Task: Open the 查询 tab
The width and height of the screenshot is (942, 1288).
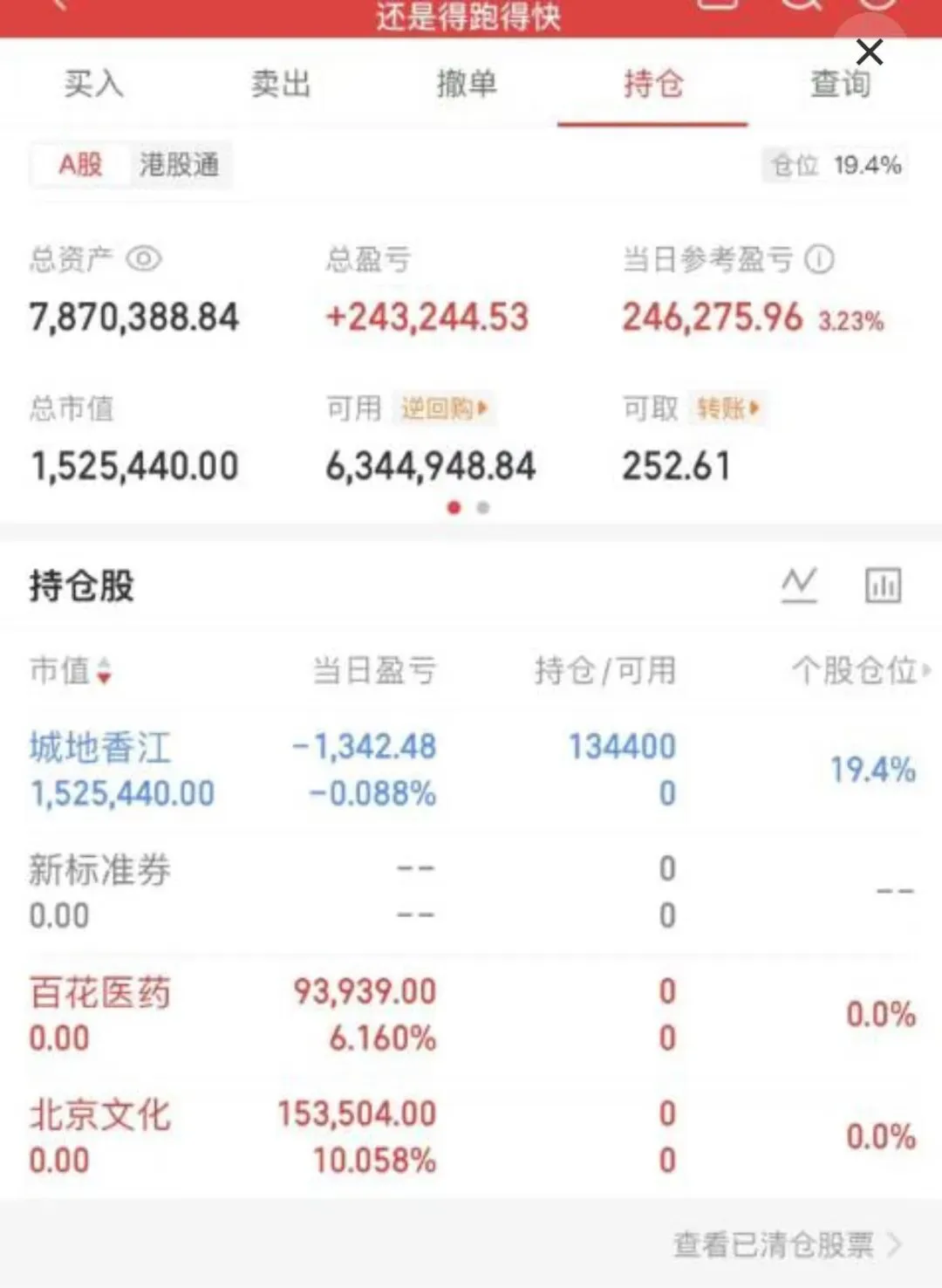Action: pyautogui.click(x=840, y=84)
